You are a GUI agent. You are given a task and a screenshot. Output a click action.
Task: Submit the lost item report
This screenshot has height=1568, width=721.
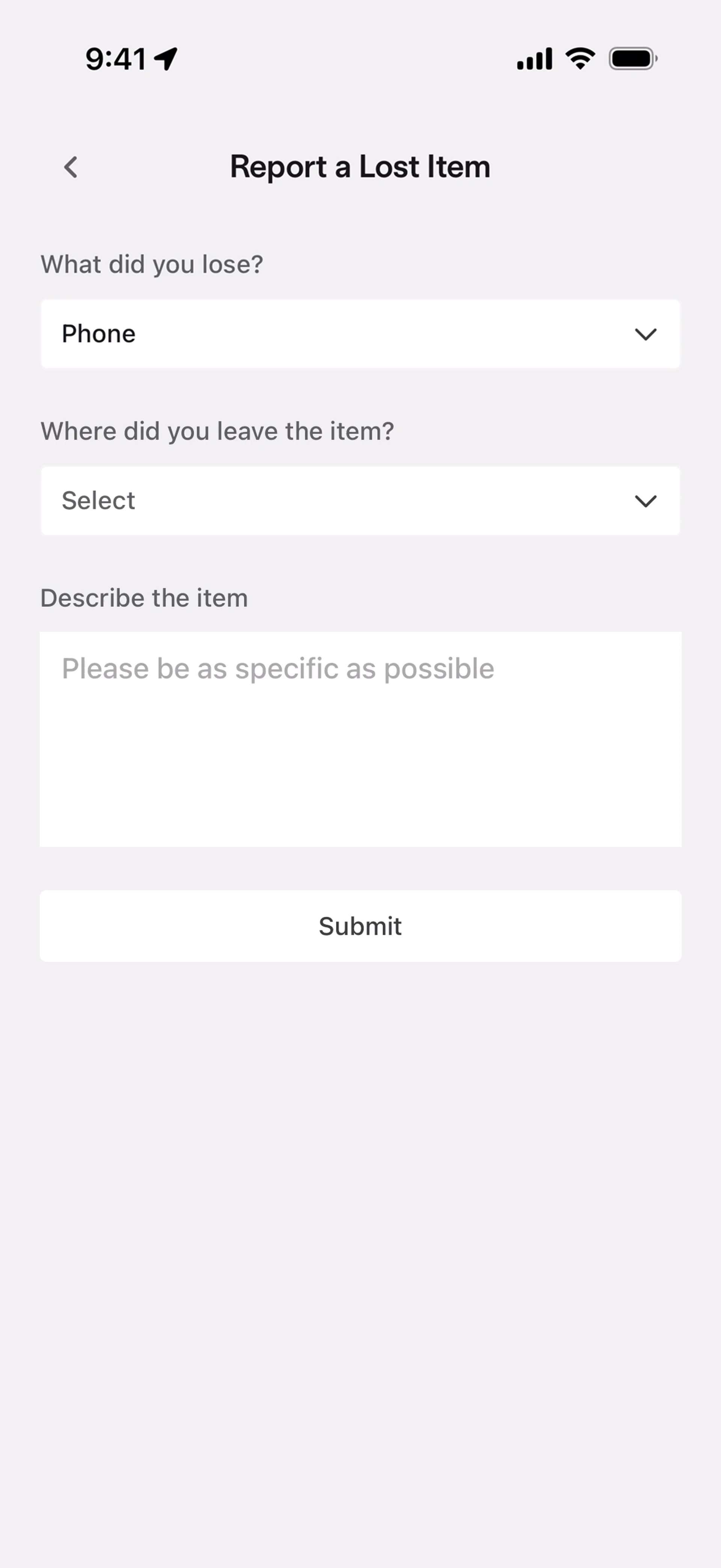click(x=360, y=926)
